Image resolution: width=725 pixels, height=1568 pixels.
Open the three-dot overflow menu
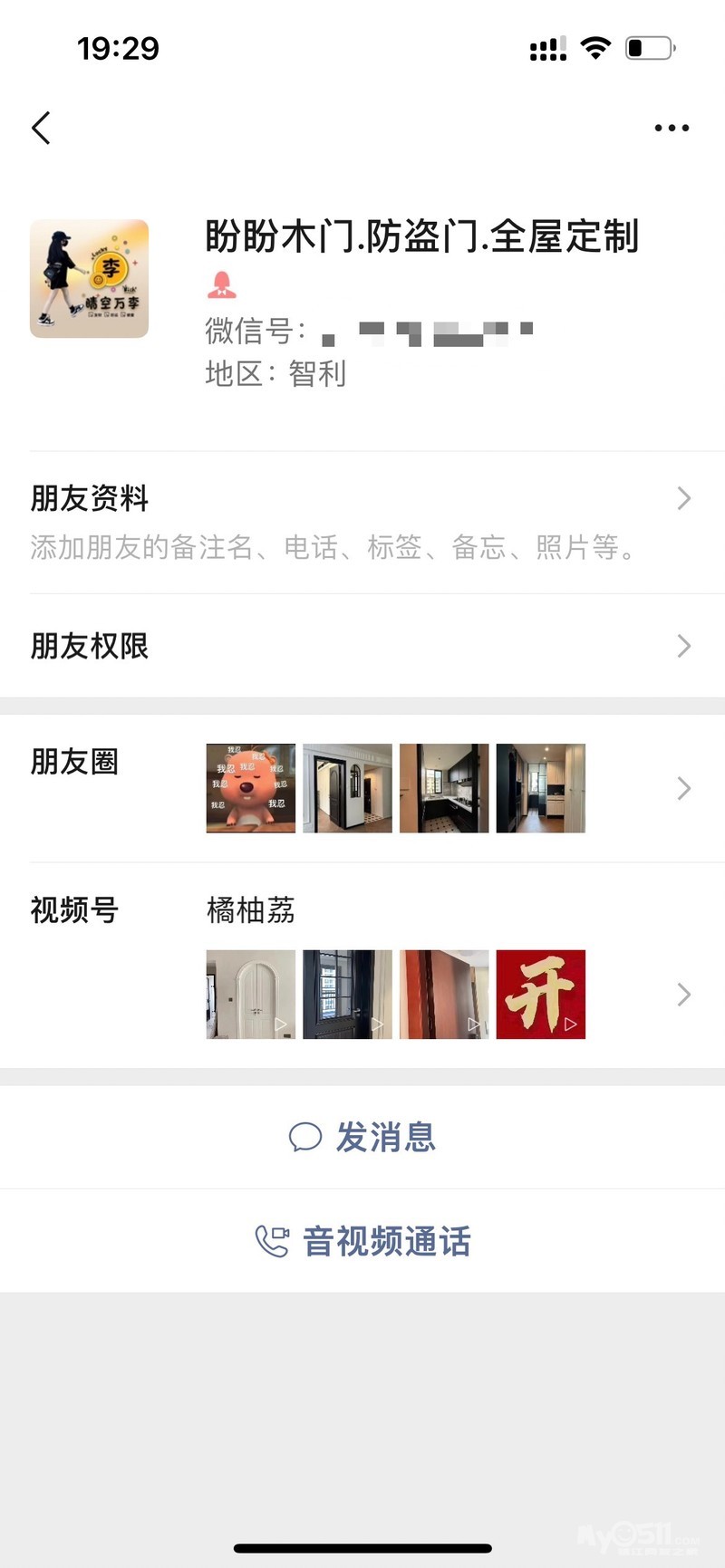tap(672, 128)
